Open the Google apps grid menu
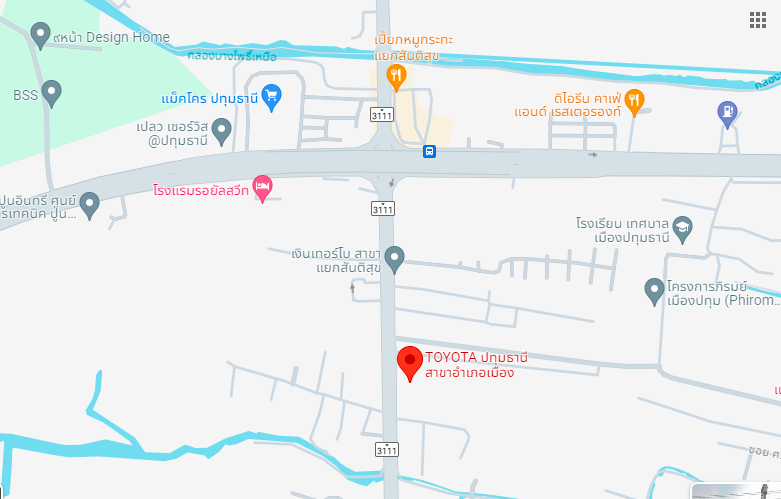781x499 pixels. point(758,20)
